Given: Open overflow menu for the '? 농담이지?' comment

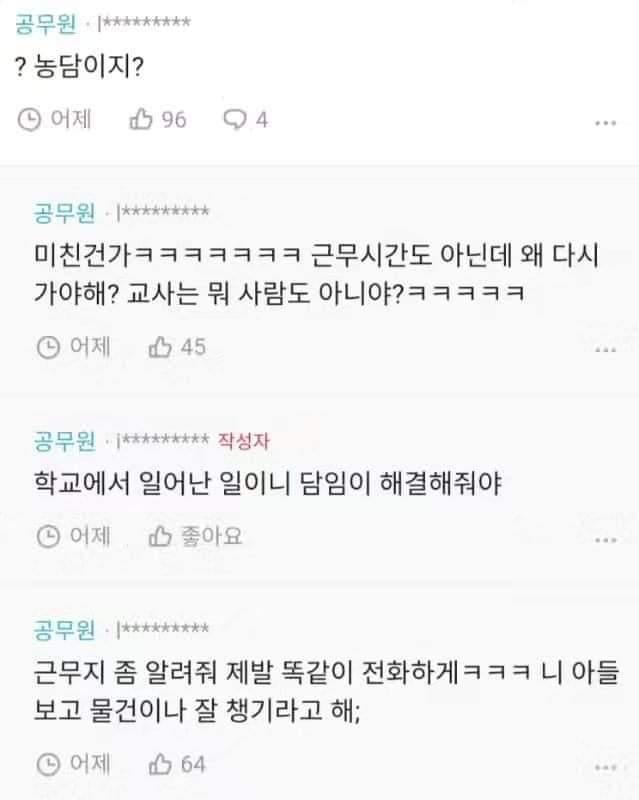Looking at the screenshot, I should (605, 123).
